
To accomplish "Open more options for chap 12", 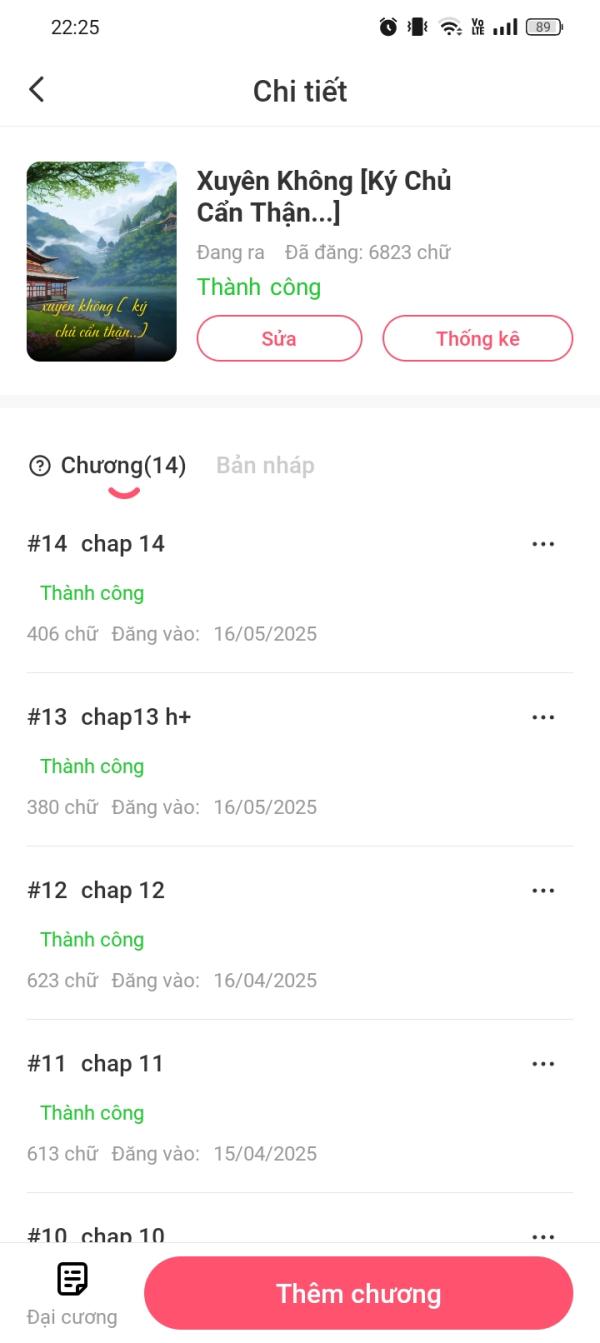I will [543, 891].
